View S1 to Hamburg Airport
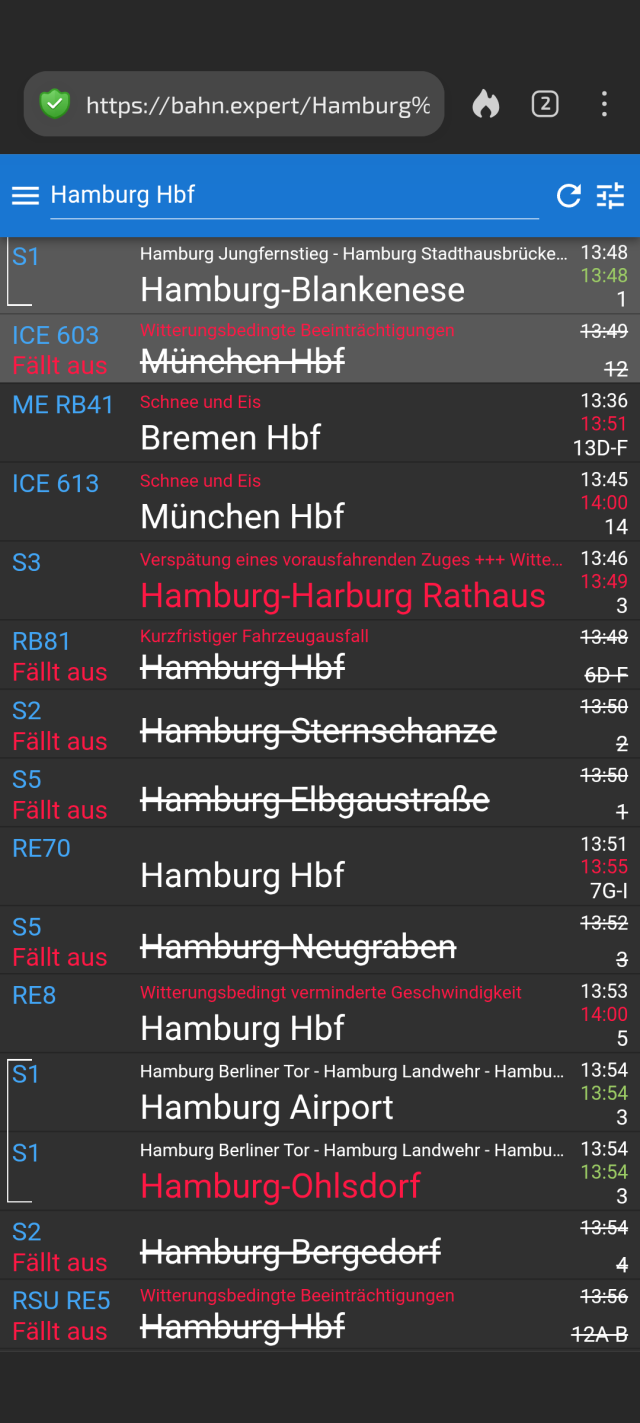This screenshot has width=640, height=1423. tap(320, 1093)
